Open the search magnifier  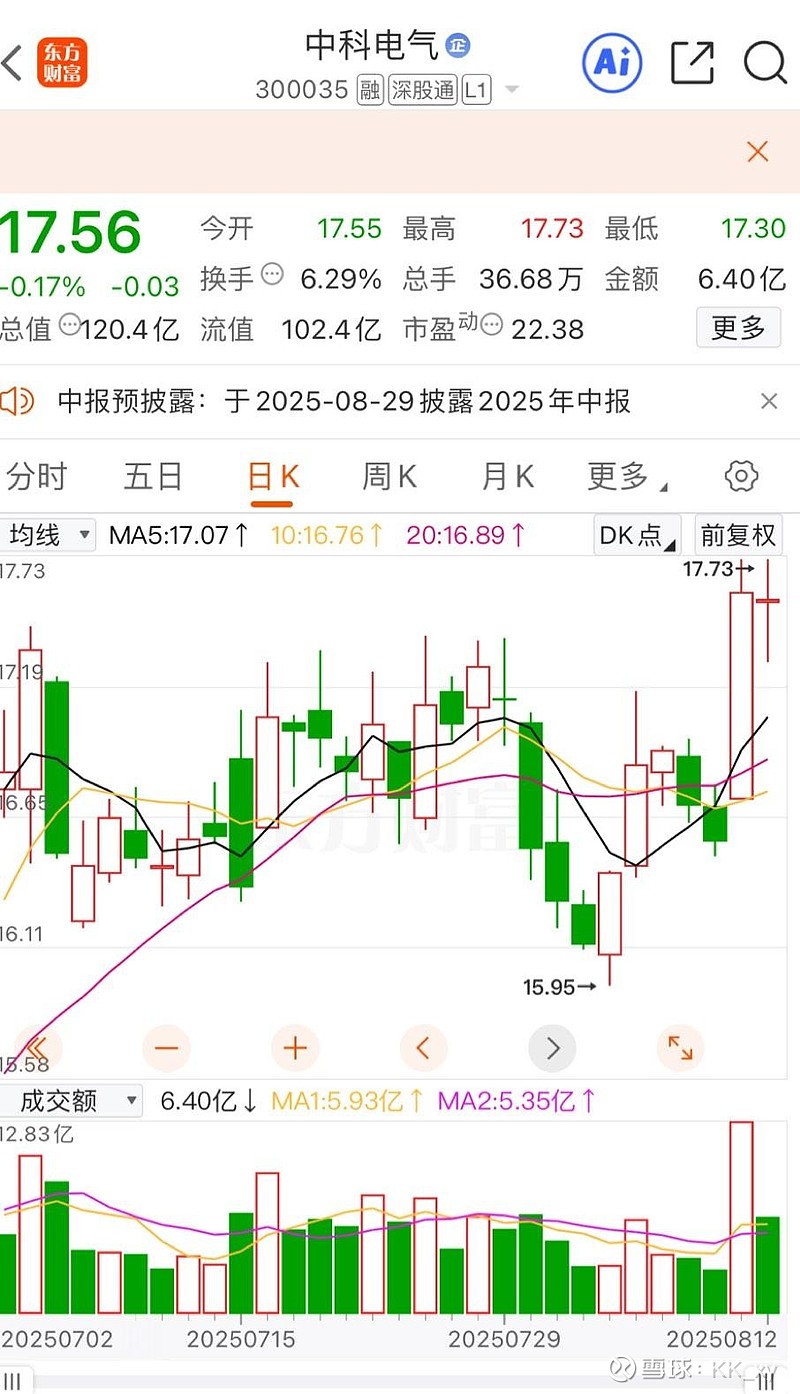(x=766, y=63)
